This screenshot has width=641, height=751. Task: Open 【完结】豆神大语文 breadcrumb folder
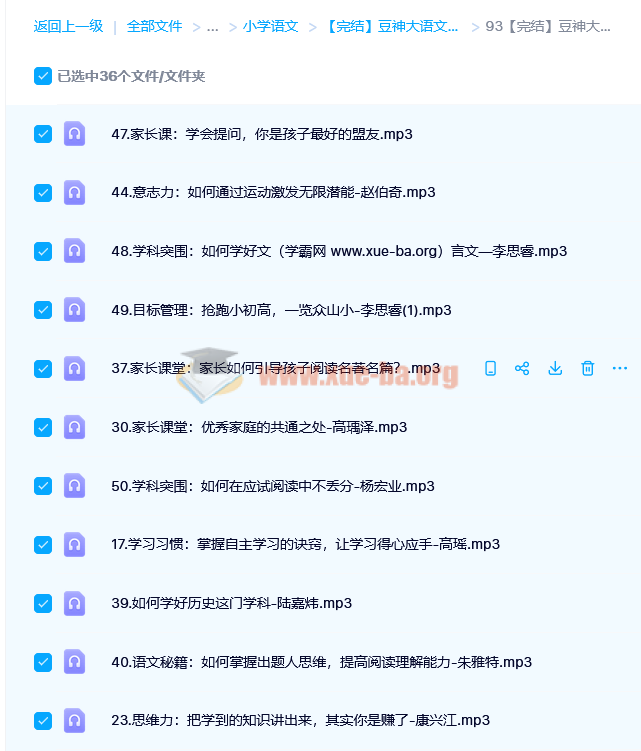[x=393, y=27]
